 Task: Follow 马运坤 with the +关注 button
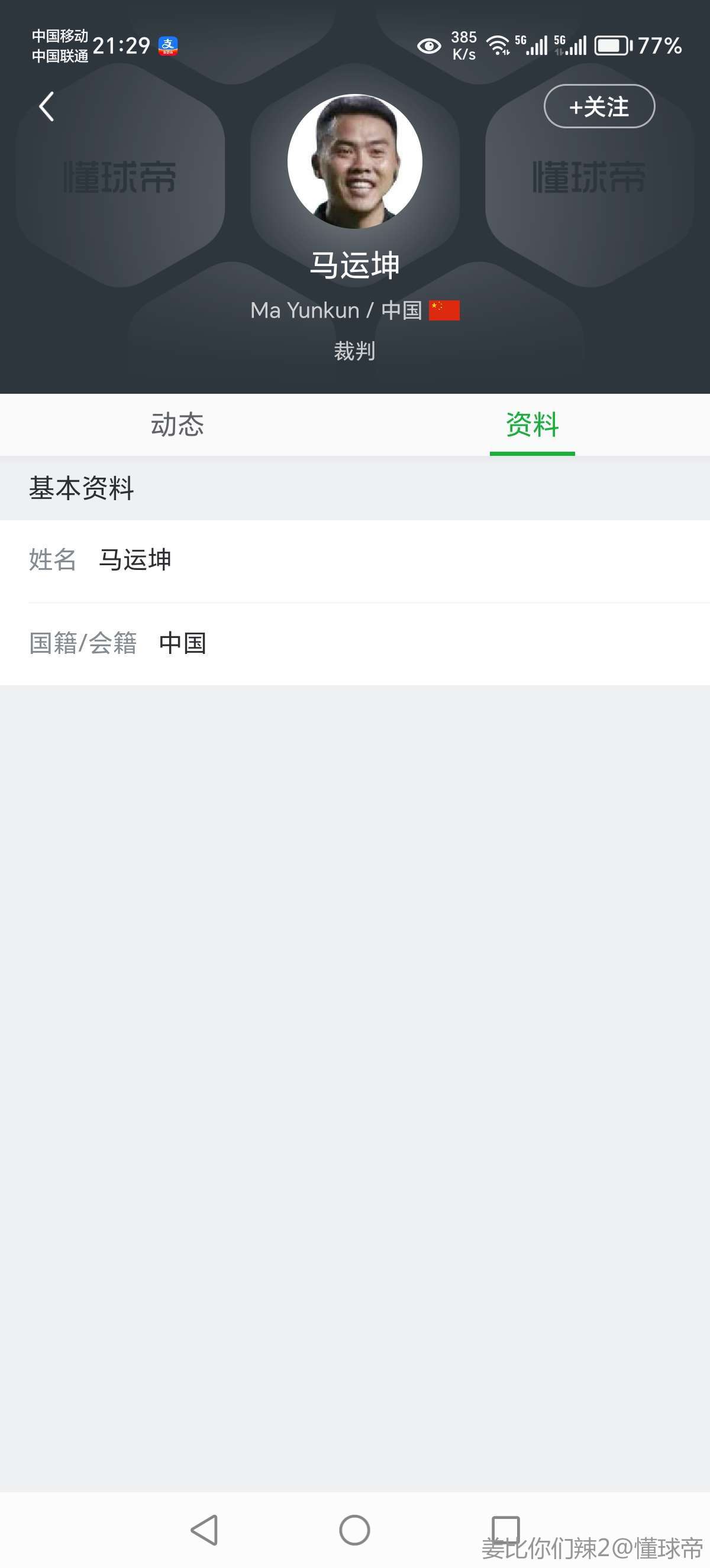[599, 107]
